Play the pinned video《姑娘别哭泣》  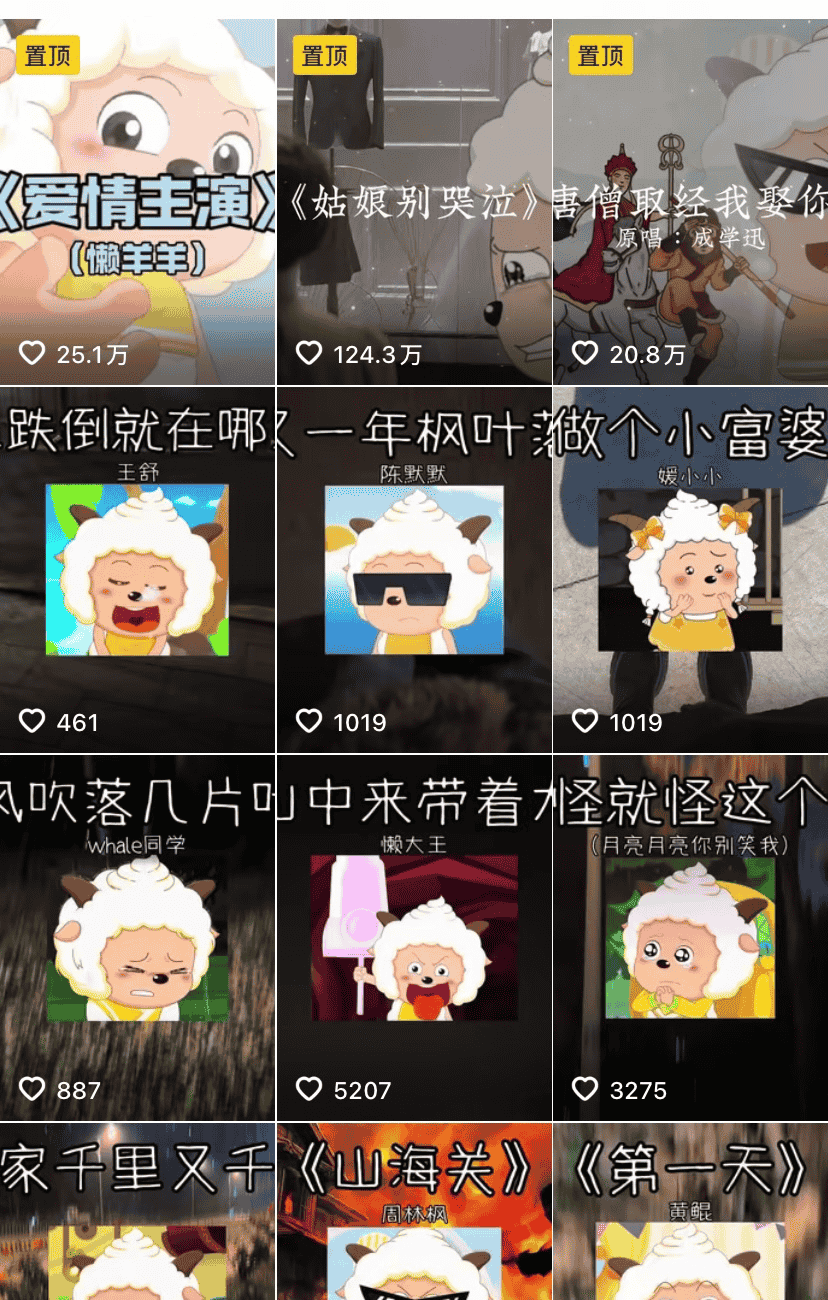tap(414, 200)
